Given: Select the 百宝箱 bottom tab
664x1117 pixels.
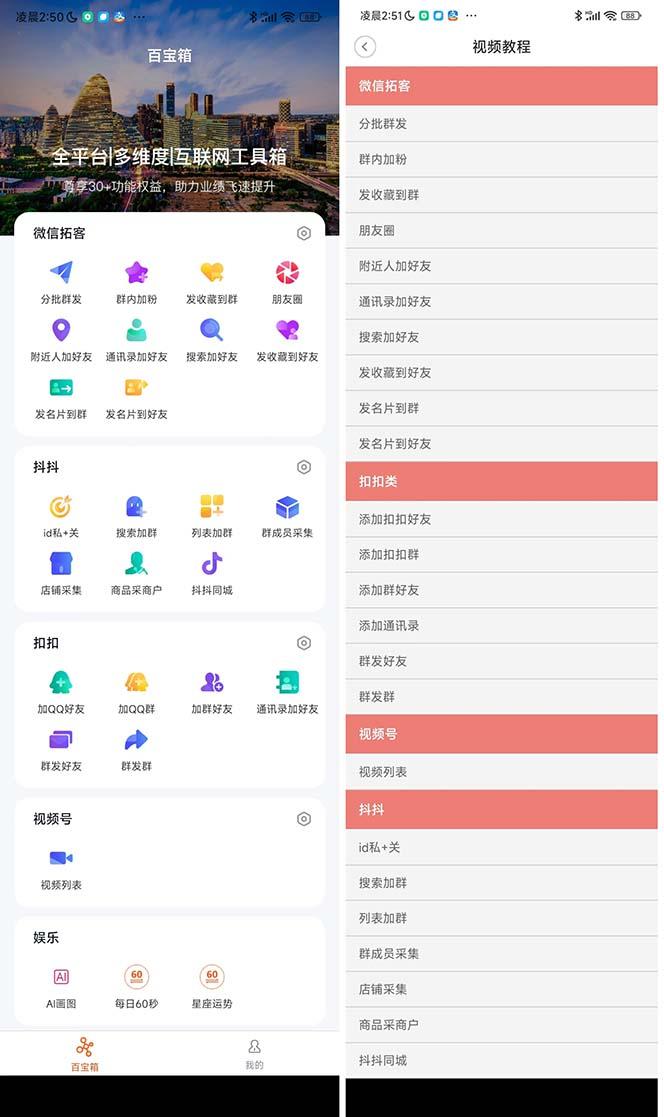Looking at the screenshot, I should [x=85, y=1053].
